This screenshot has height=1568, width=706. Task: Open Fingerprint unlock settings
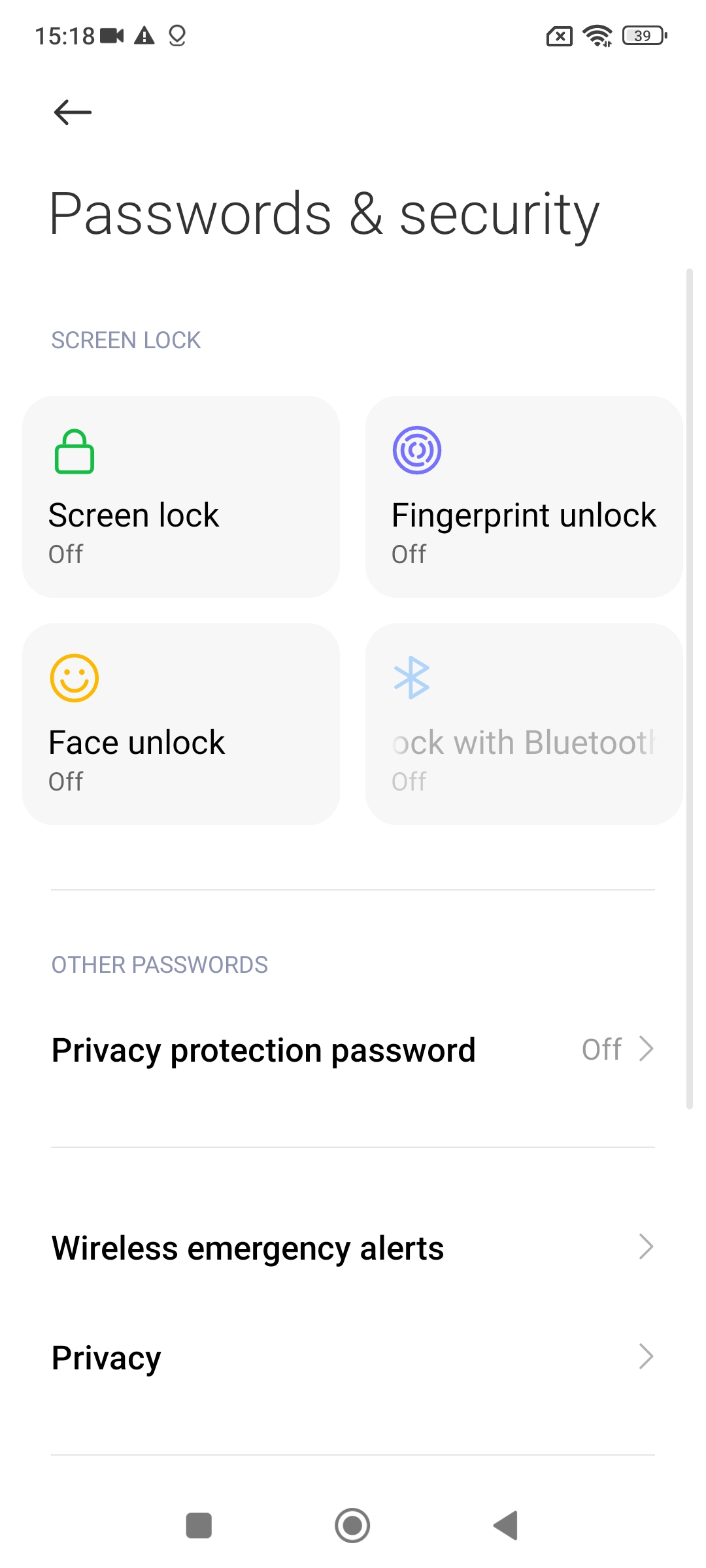(x=524, y=497)
